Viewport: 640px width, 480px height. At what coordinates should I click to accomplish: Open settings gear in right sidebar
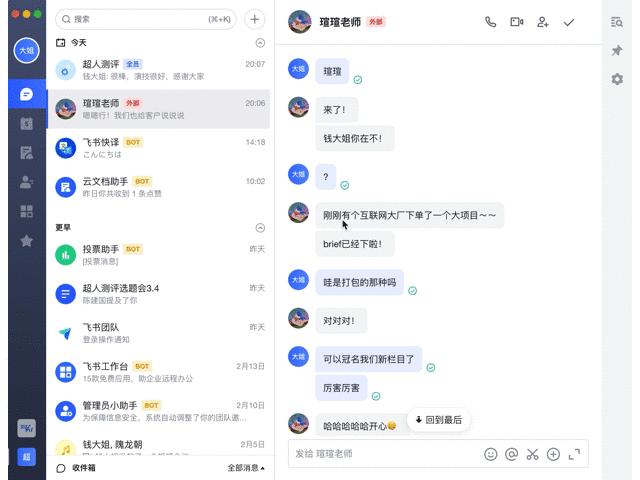617,80
